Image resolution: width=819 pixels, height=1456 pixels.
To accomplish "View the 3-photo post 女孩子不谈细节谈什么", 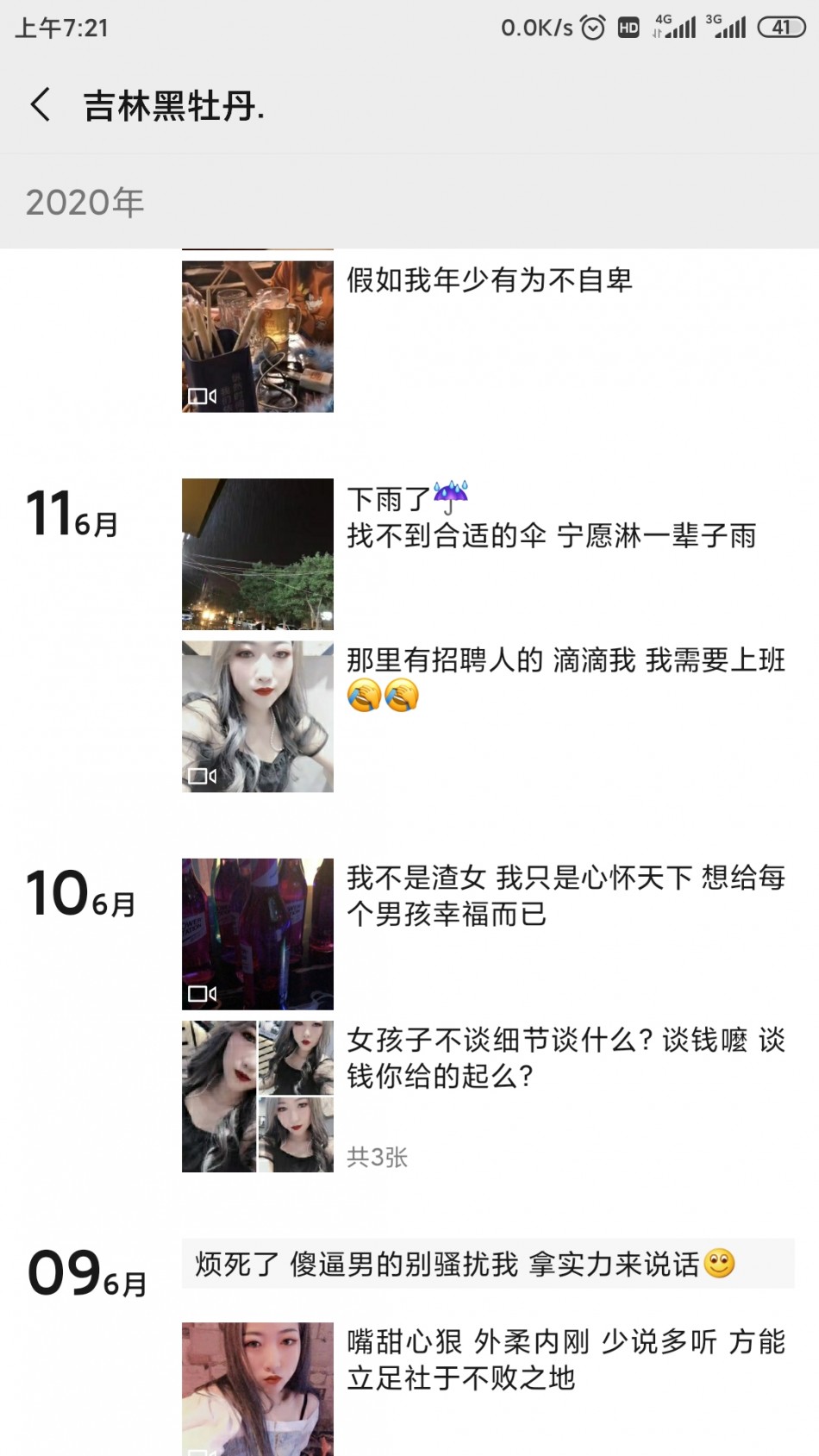I will pyautogui.click(x=257, y=1096).
